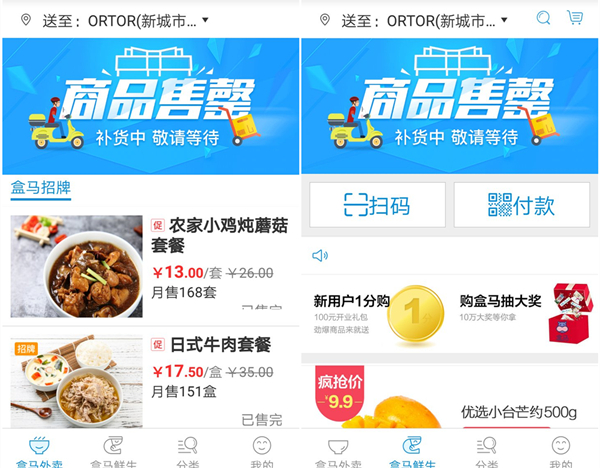This screenshot has width=600, height=468.
Task: View the 日式牛肉套餐 product
Action: [220, 345]
